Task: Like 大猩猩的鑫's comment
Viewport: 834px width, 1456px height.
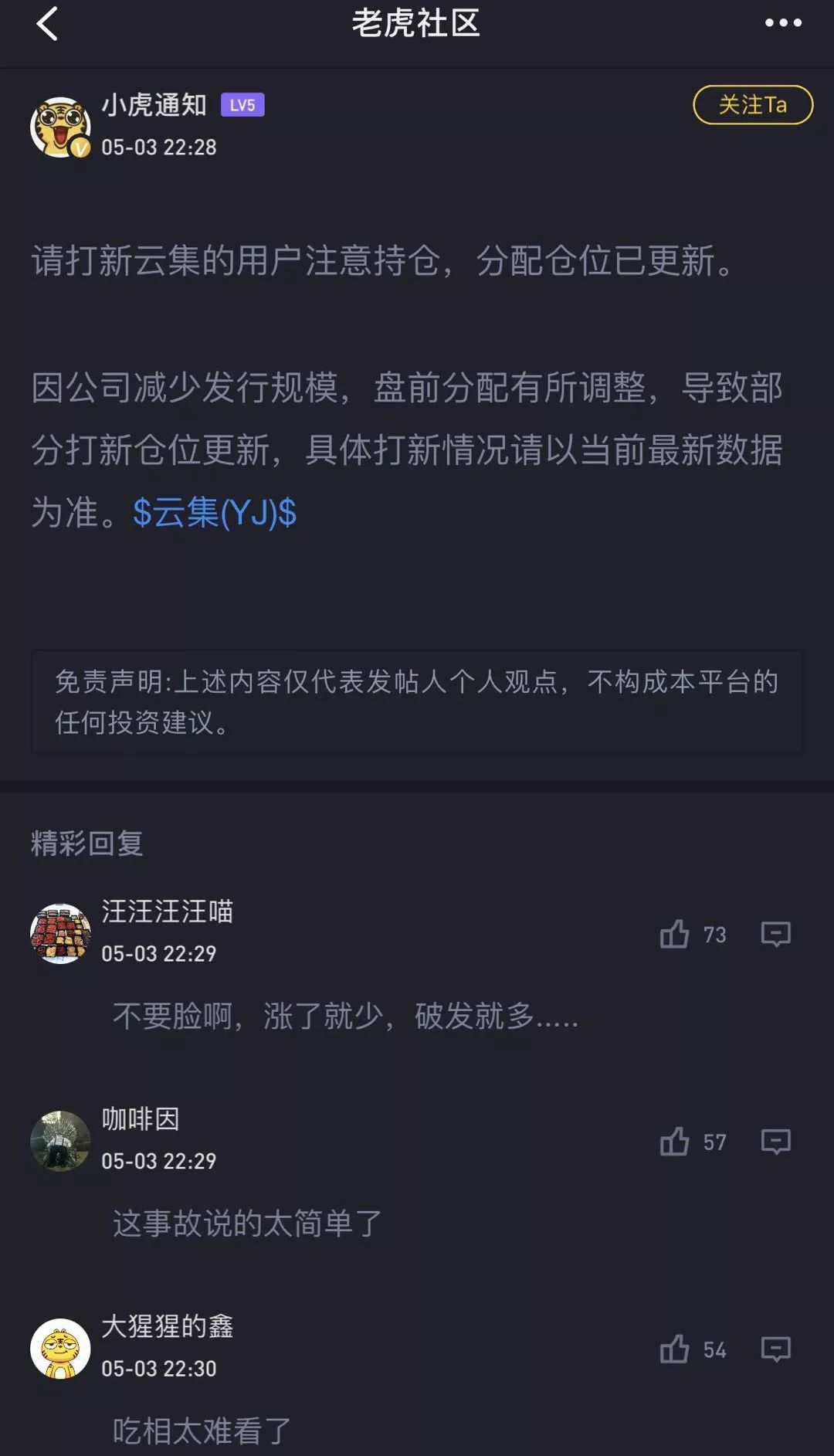Action: [x=674, y=1349]
